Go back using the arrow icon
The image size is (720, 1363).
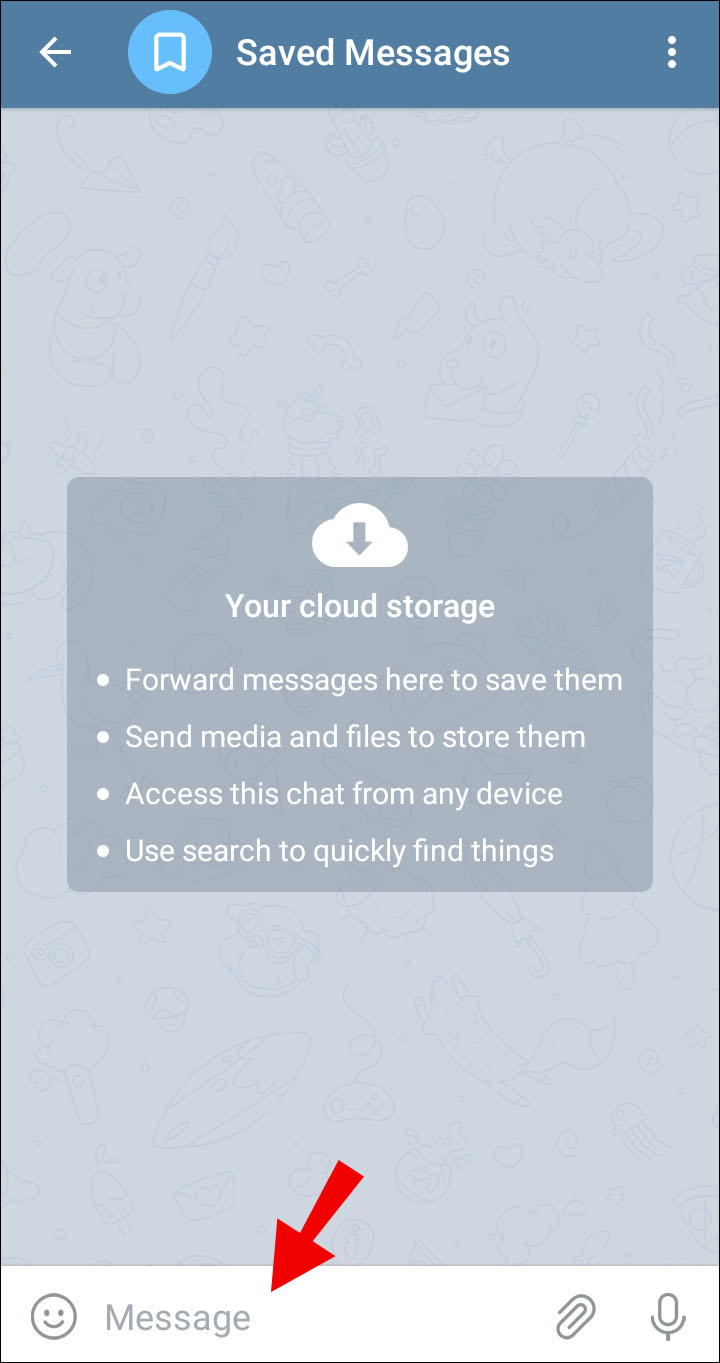point(55,53)
